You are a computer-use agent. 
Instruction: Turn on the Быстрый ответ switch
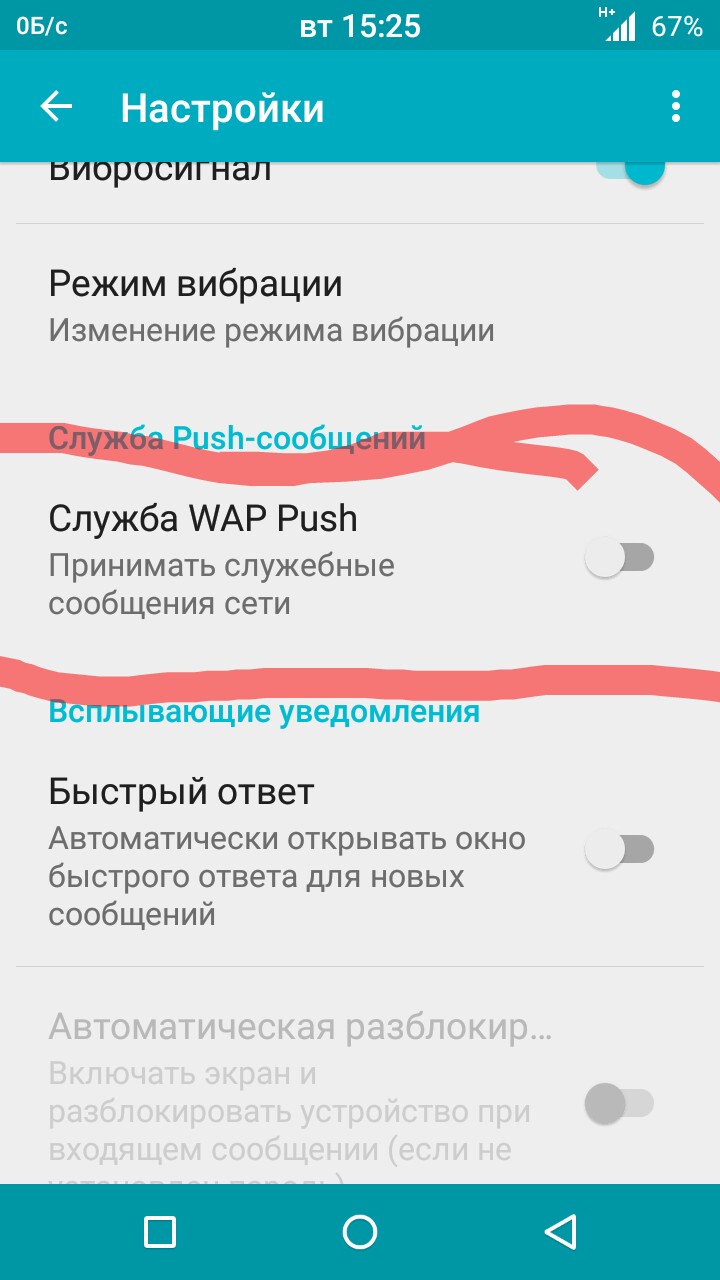pyautogui.click(x=619, y=850)
